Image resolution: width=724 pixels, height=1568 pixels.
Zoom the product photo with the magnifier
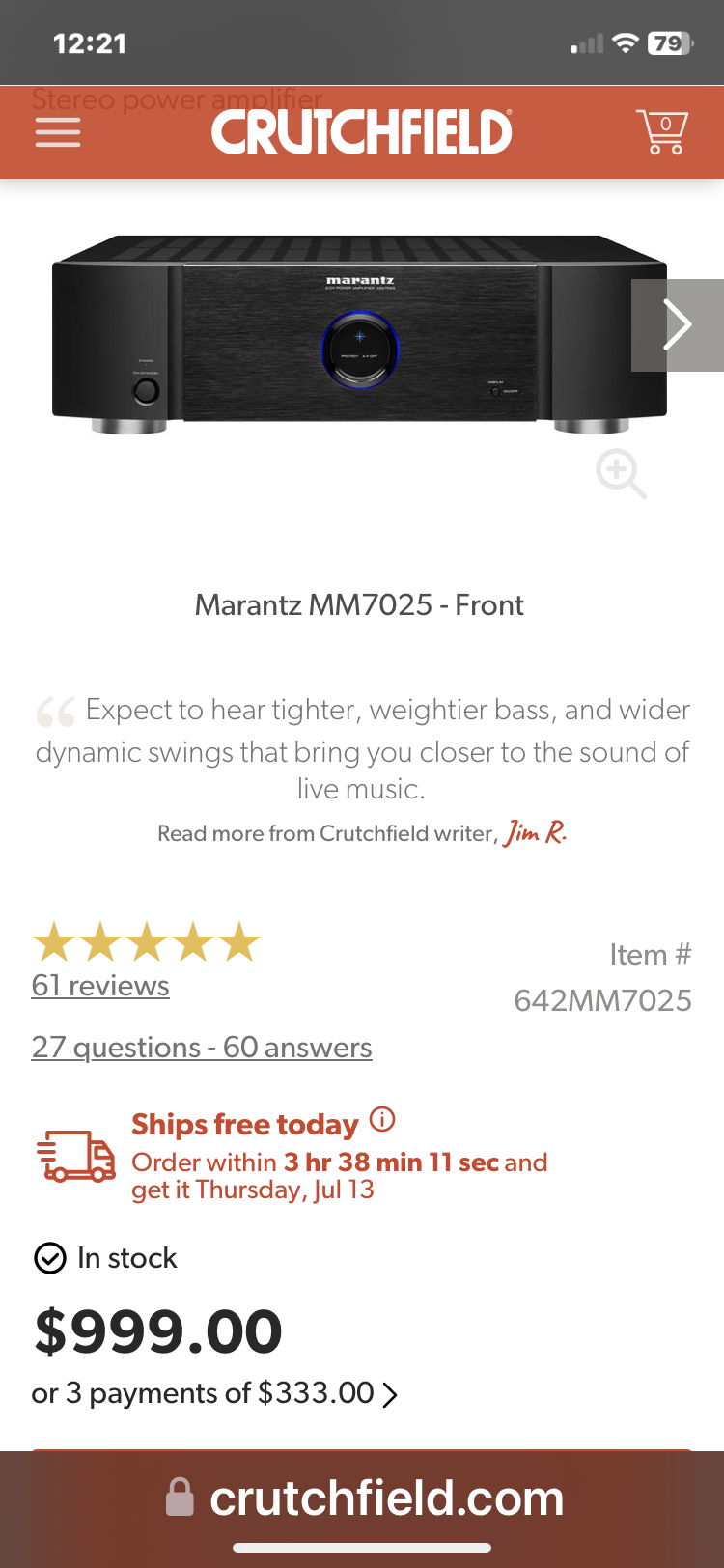coord(621,472)
